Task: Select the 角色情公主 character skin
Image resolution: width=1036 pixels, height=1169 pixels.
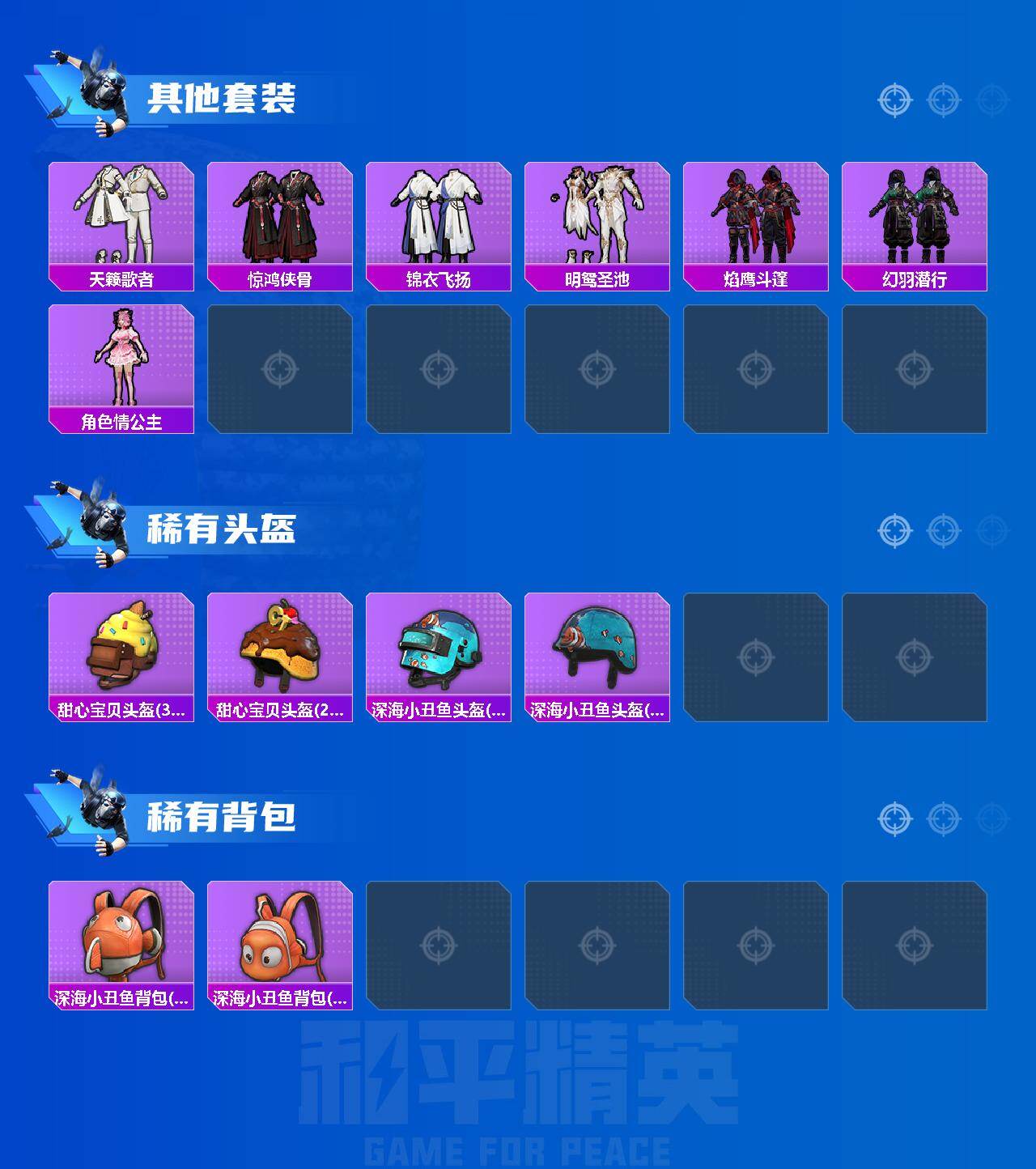Action: (x=120, y=363)
